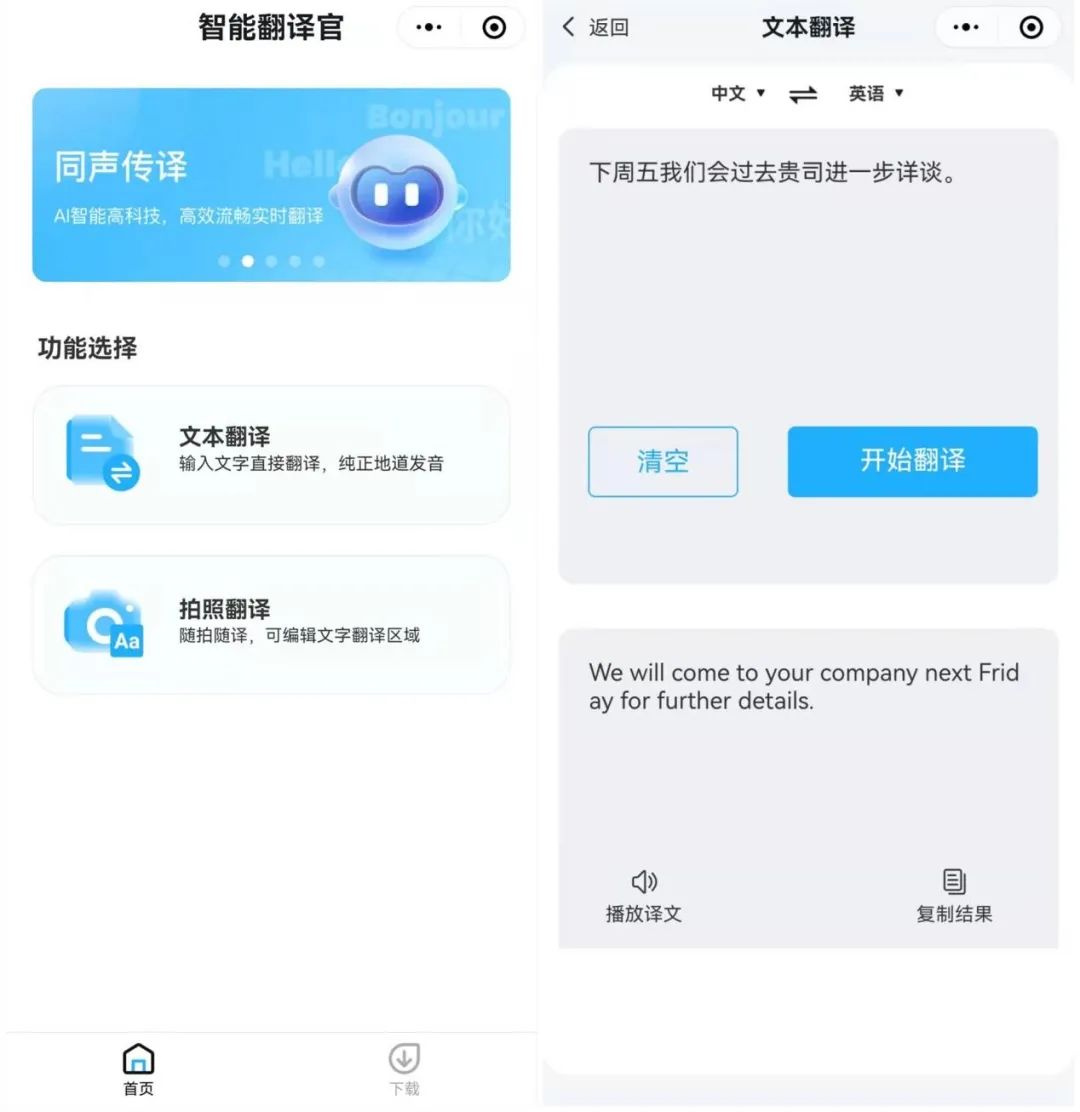Select the 文本翻译 text translation icon
Image resolution: width=1080 pixels, height=1112 pixels.
103,453
